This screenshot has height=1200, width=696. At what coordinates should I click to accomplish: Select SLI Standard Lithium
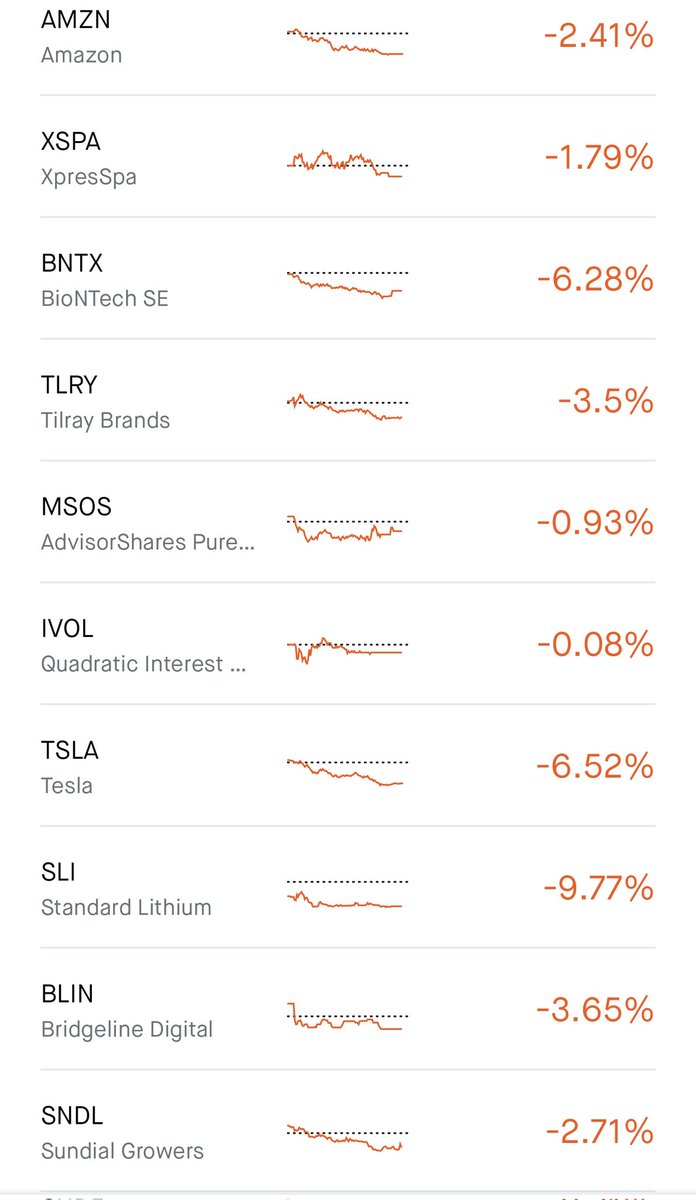[348, 887]
